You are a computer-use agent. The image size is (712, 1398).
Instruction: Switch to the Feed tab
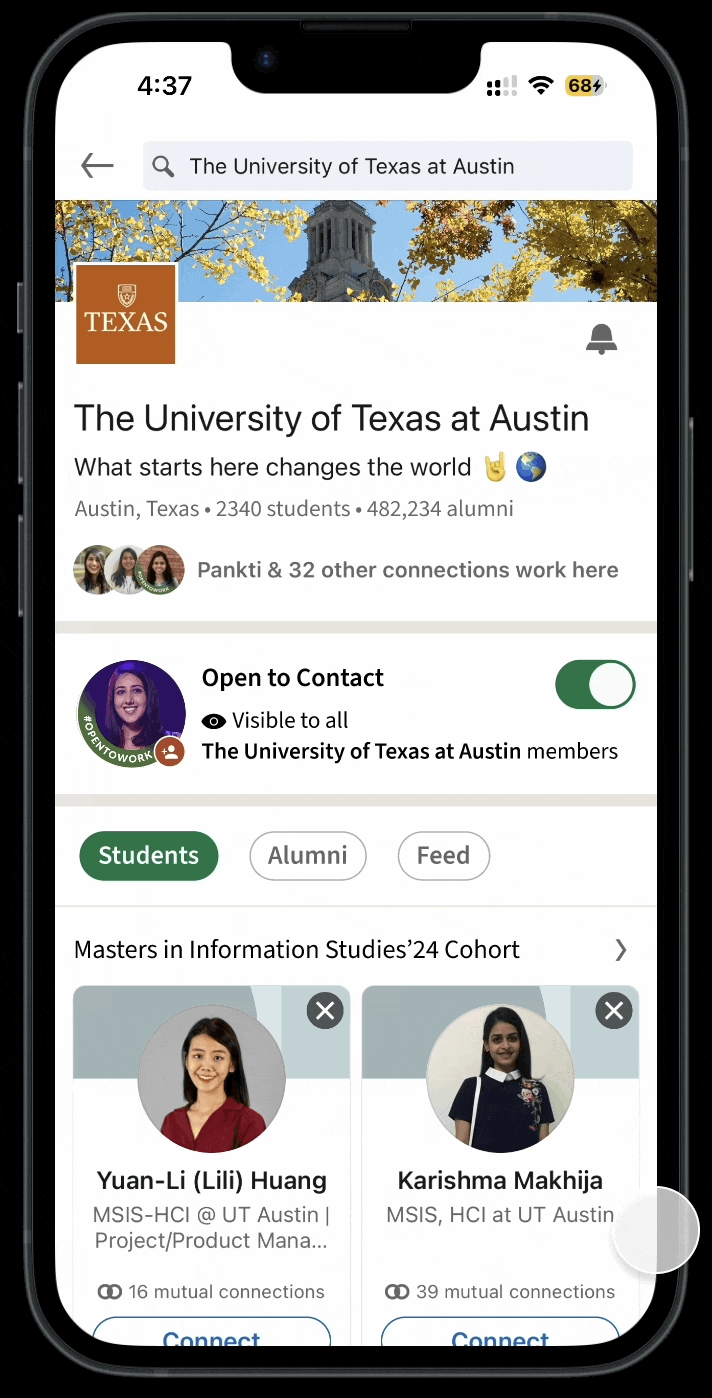pyautogui.click(x=443, y=856)
